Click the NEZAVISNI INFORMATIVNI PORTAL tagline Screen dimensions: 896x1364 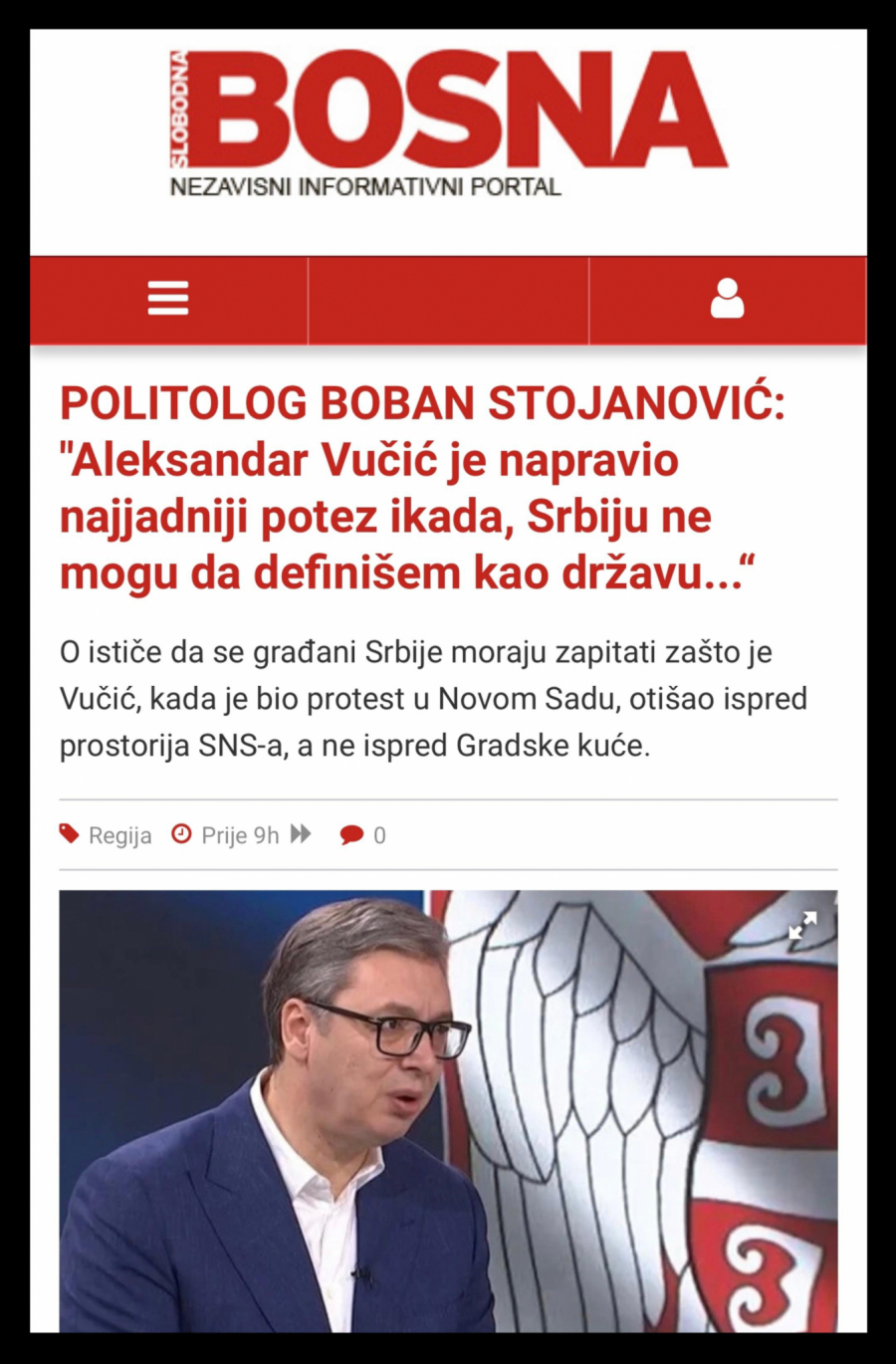tap(364, 184)
